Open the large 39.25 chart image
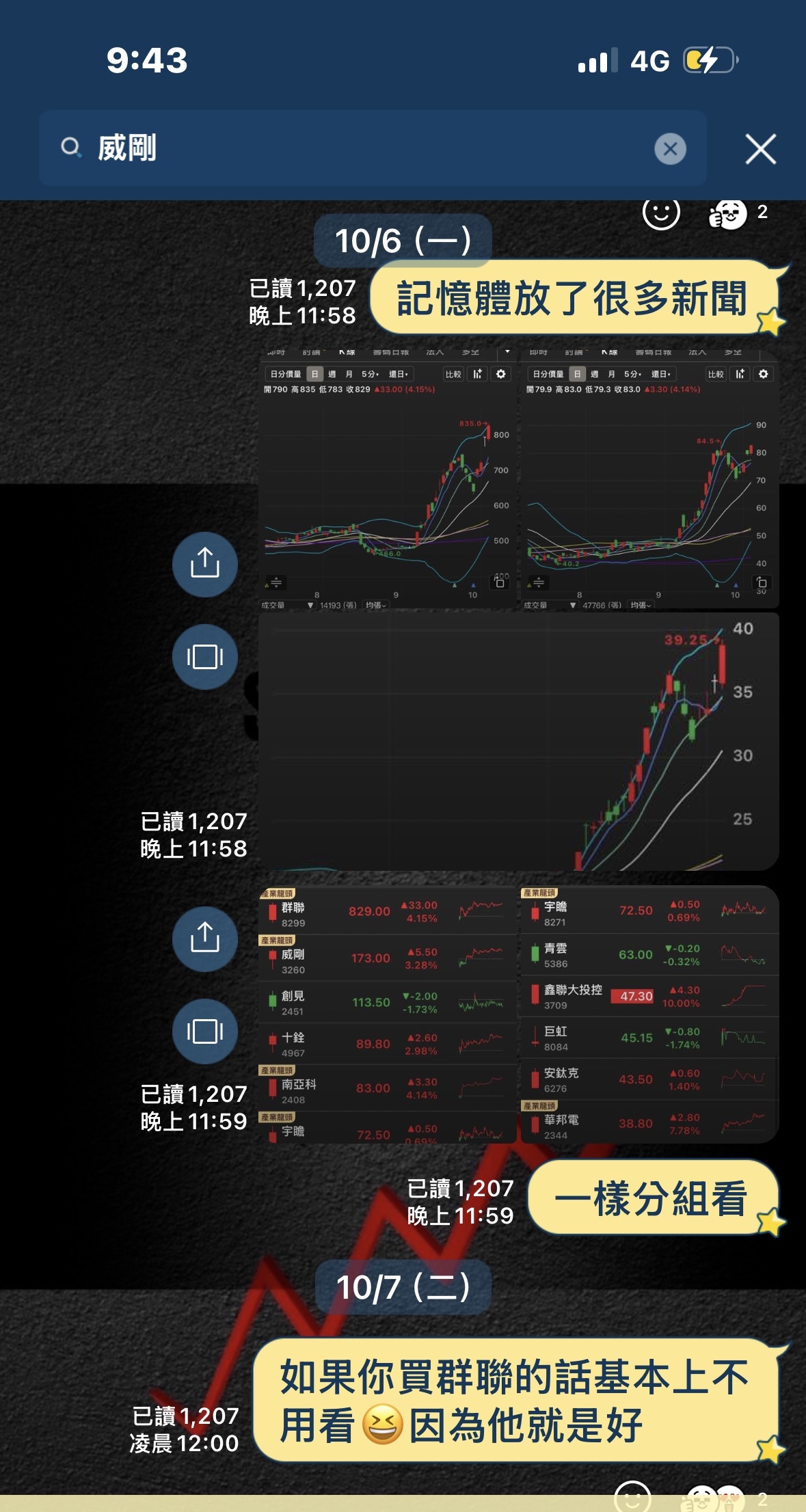The height and width of the screenshot is (1512, 806). [x=519, y=741]
